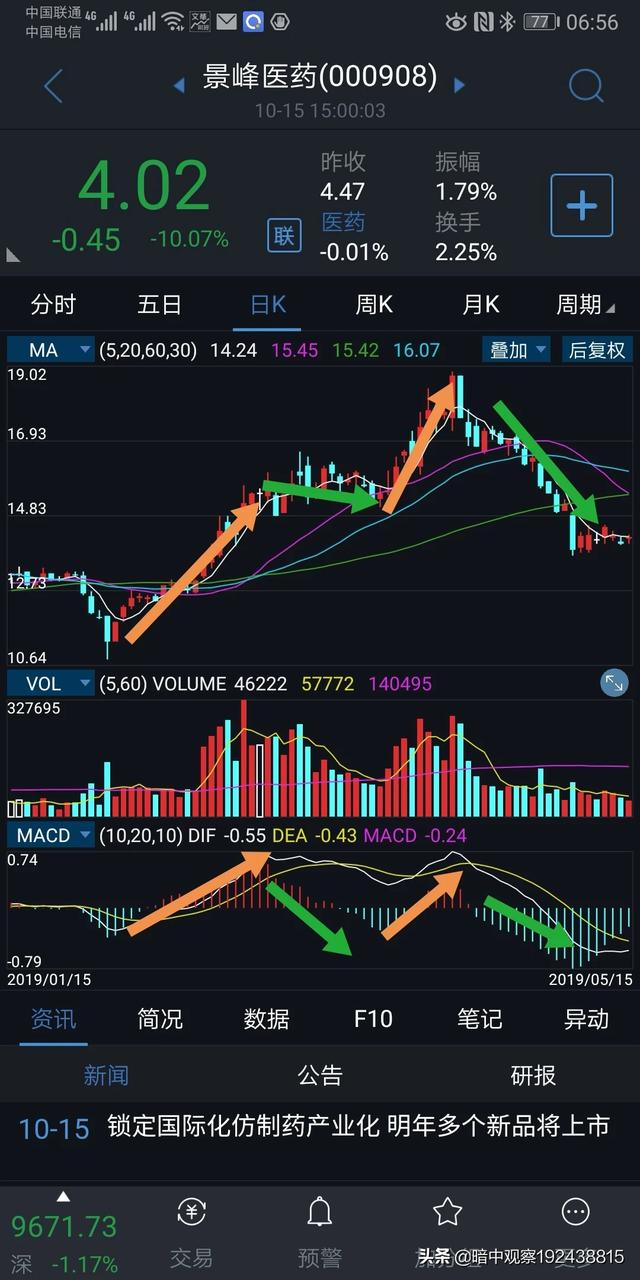The width and height of the screenshot is (640, 1280).
Task: Switch to the 分时 chart tab
Action: [x=53, y=304]
